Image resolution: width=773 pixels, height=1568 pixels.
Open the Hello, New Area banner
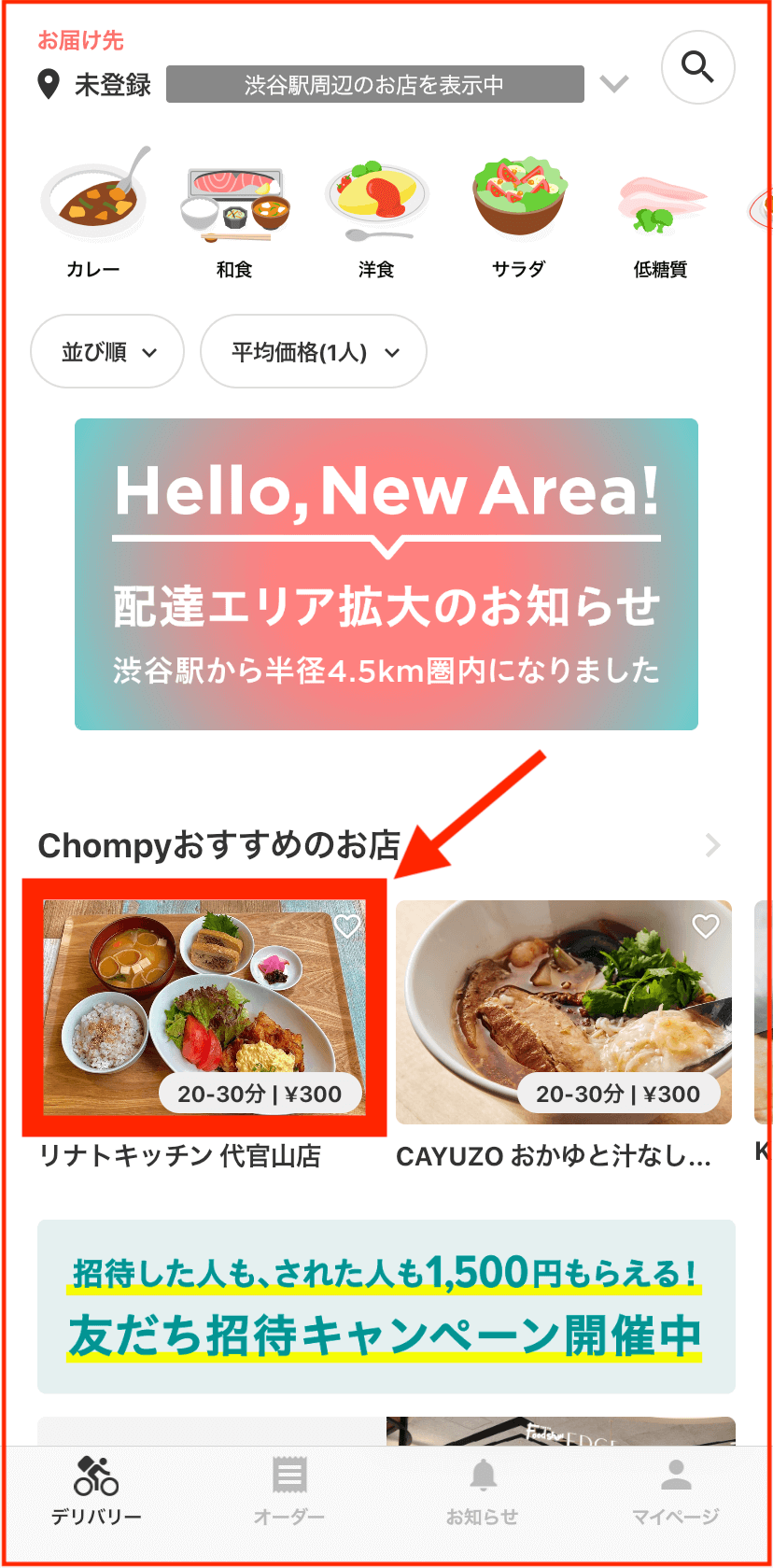tap(386, 574)
